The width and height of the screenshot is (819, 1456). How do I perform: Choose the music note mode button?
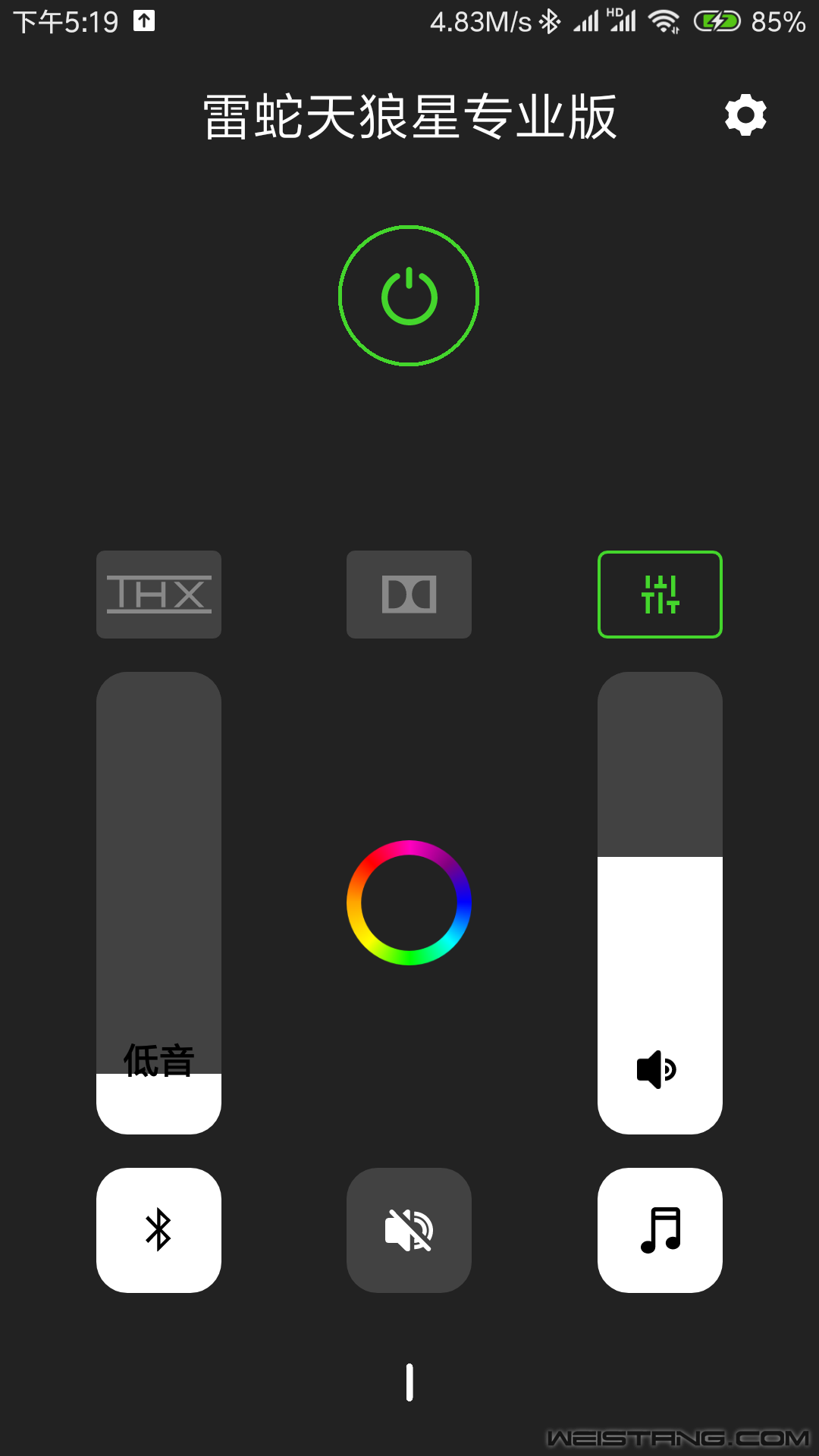click(x=660, y=1230)
